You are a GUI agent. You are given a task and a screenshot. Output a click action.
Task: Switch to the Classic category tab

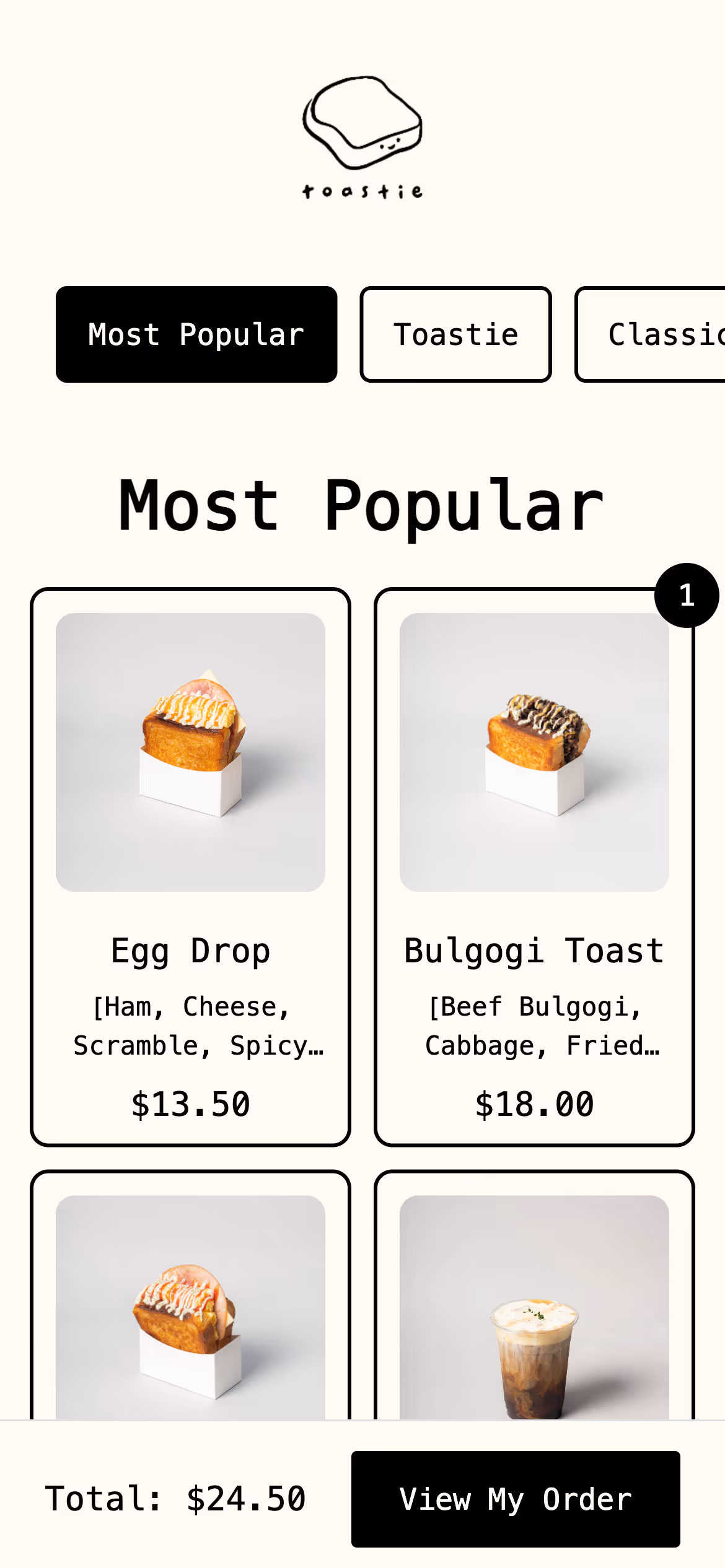click(651, 334)
